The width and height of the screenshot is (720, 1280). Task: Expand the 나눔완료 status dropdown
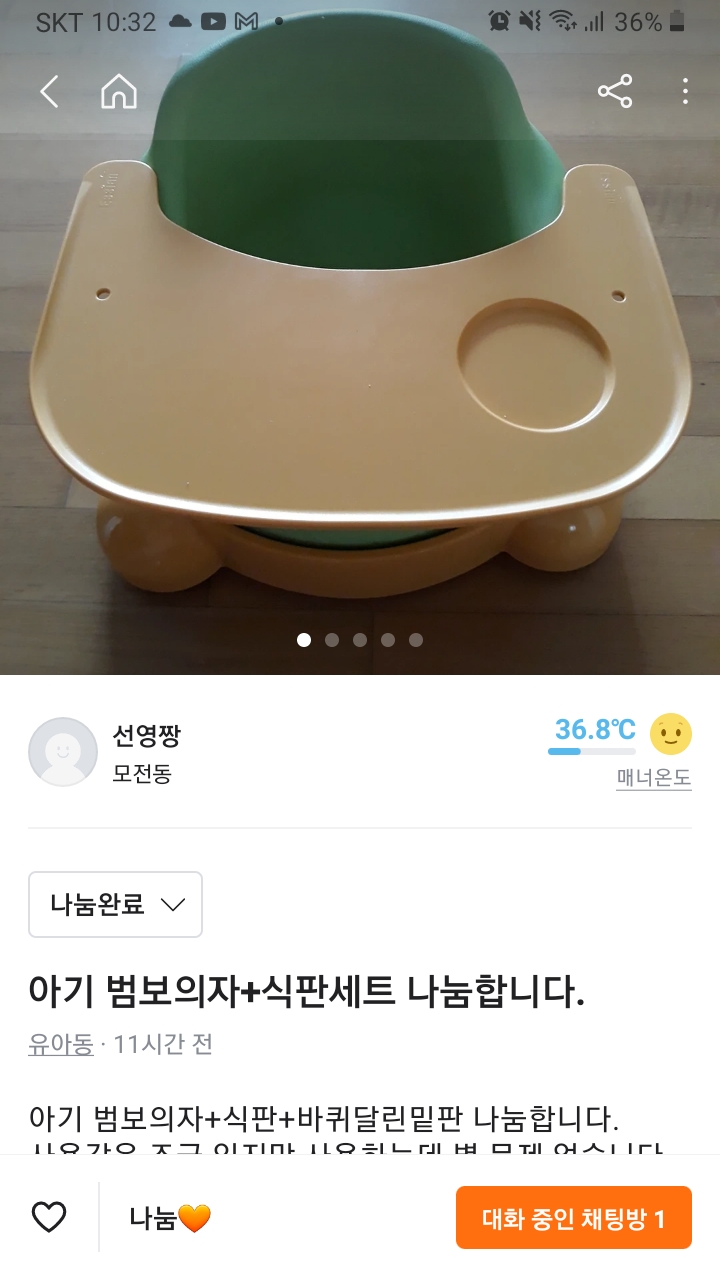pos(116,904)
